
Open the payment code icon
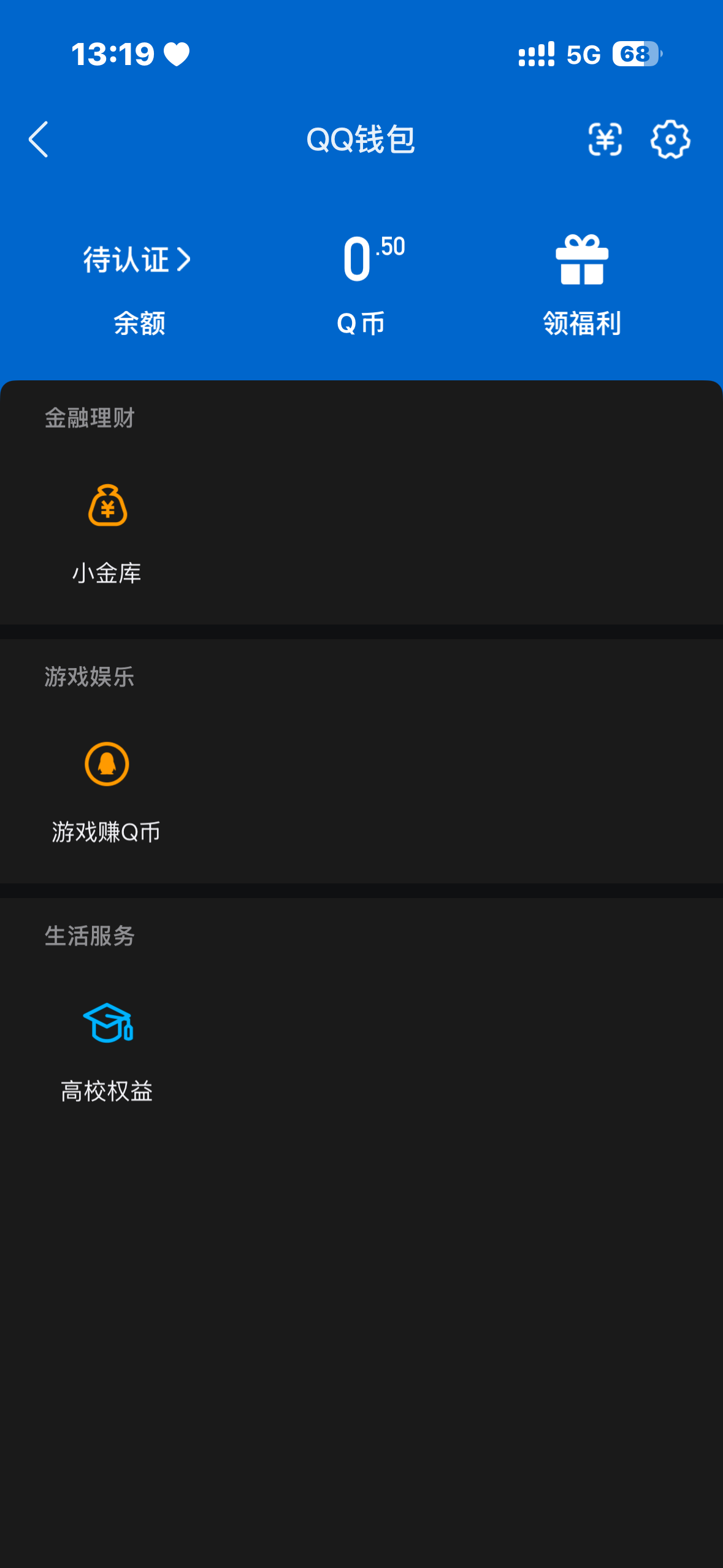click(605, 140)
